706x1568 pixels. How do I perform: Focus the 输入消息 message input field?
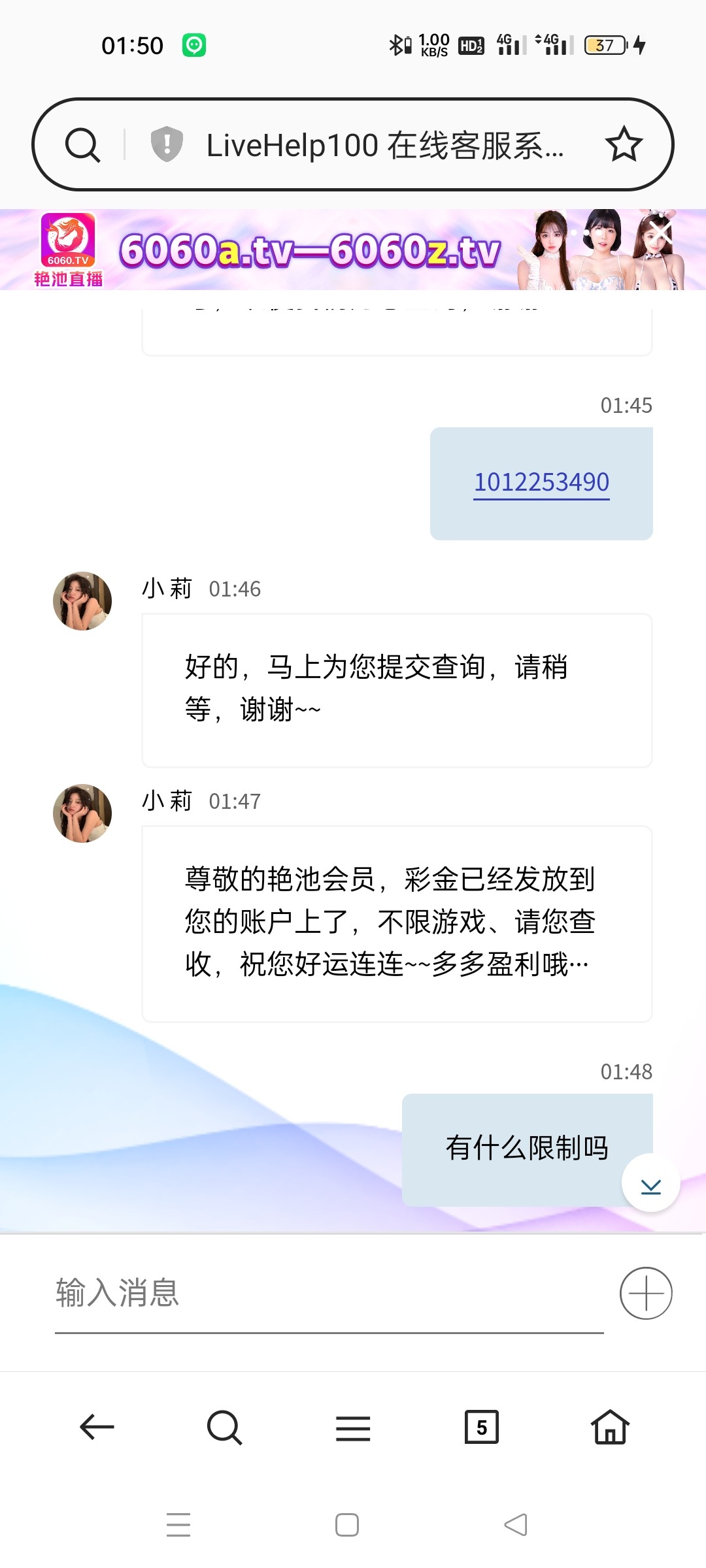(327, 1293)
